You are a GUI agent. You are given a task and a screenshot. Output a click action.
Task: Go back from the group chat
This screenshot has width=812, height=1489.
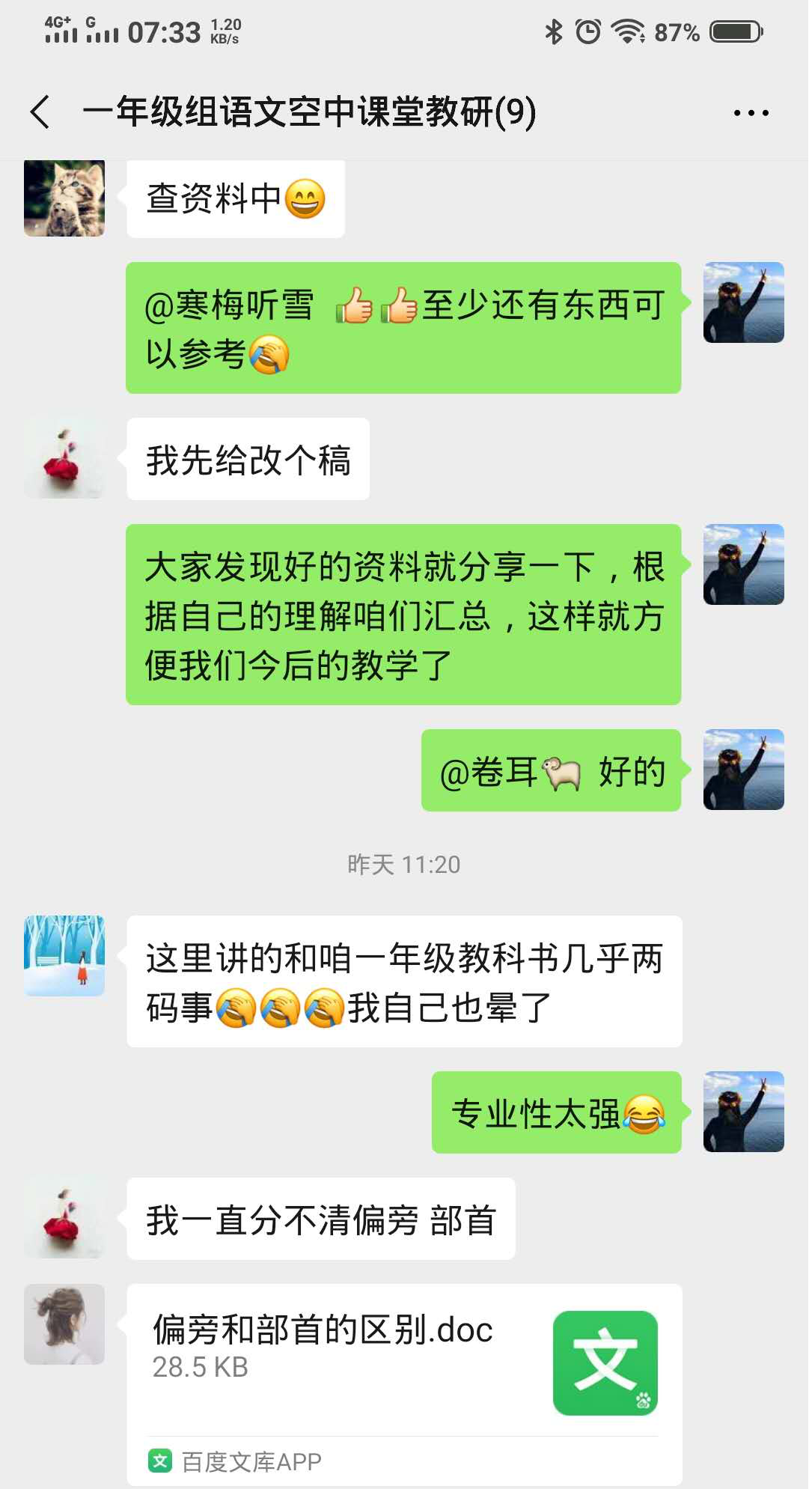coord(40,112)
